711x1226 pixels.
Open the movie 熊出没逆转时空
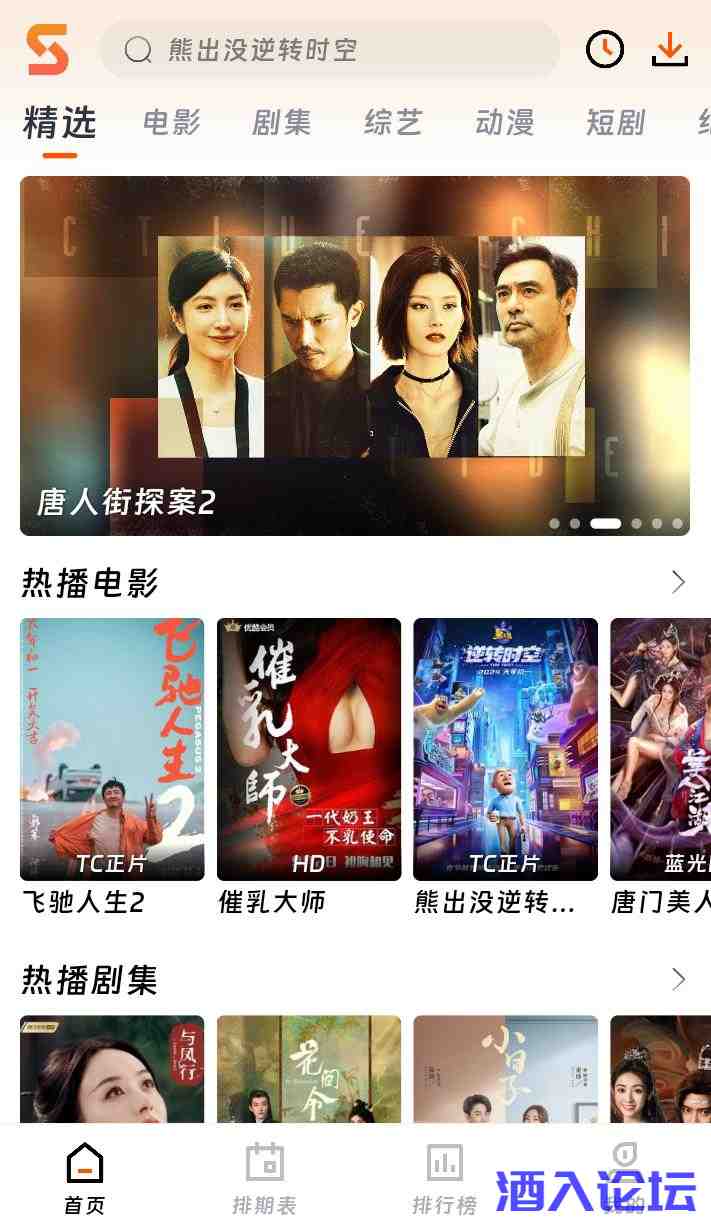tap(505, 750)
